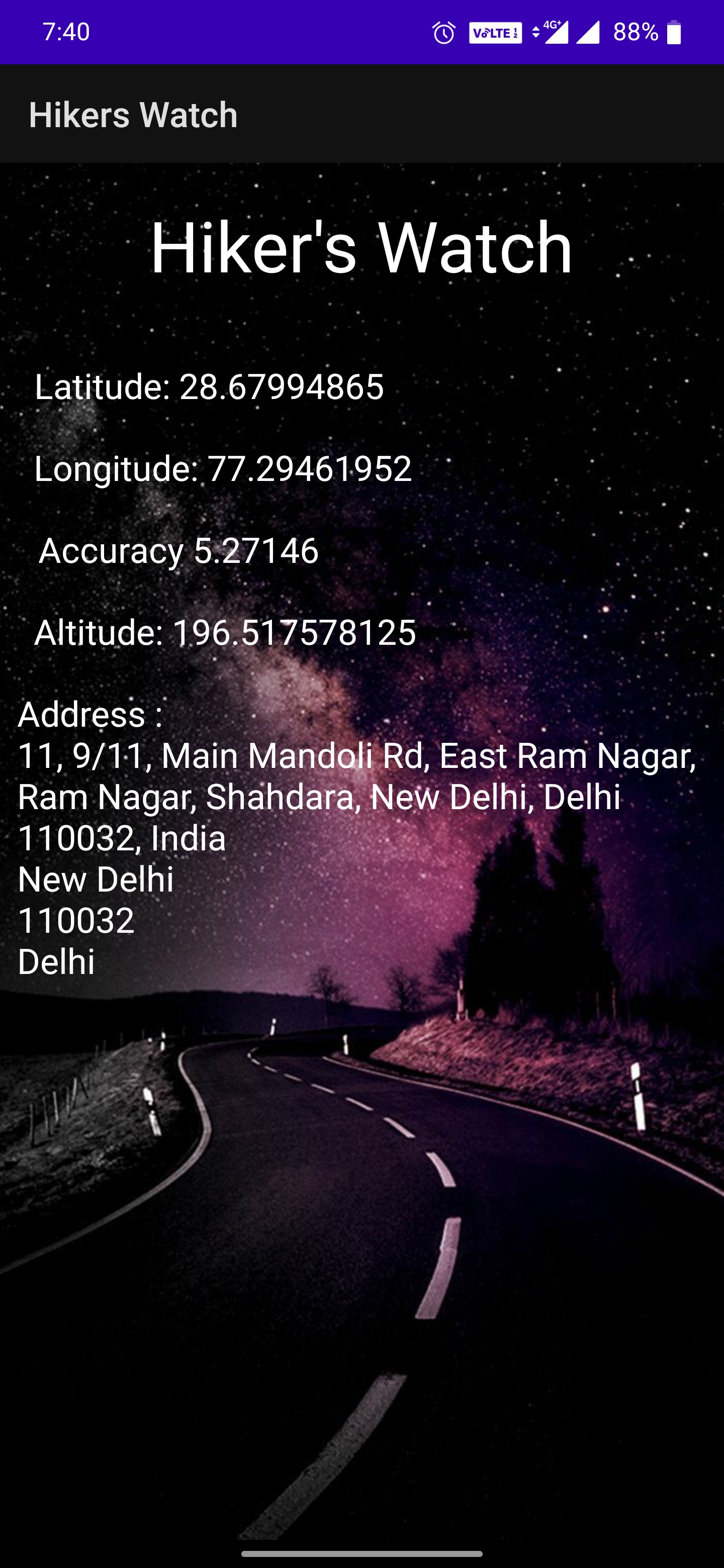Image resolution: width=724 pixels, height=1568 pixels.
Task: Click the alarm clock status bar icon
Action: point(443,35)
